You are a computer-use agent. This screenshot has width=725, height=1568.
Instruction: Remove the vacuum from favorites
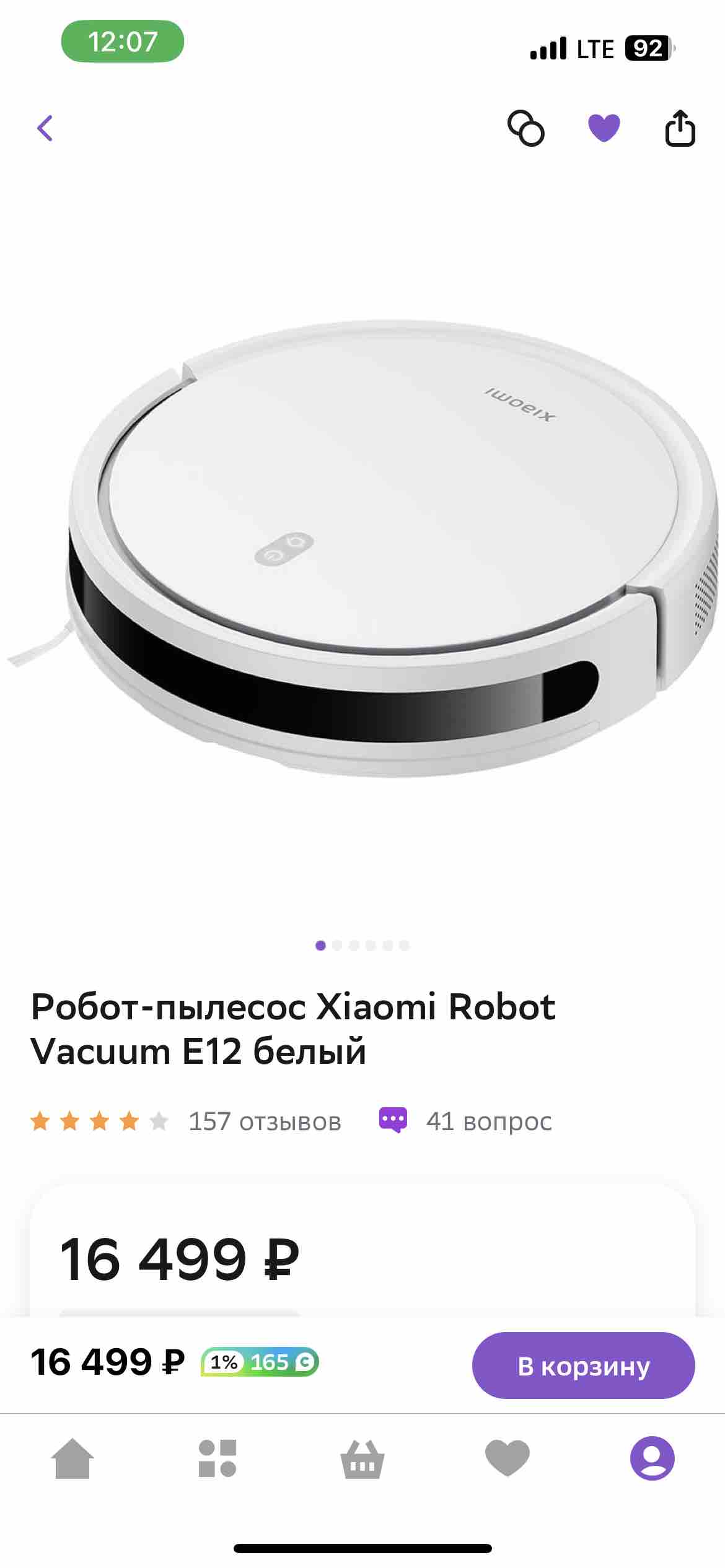click(x=604, y=129)
